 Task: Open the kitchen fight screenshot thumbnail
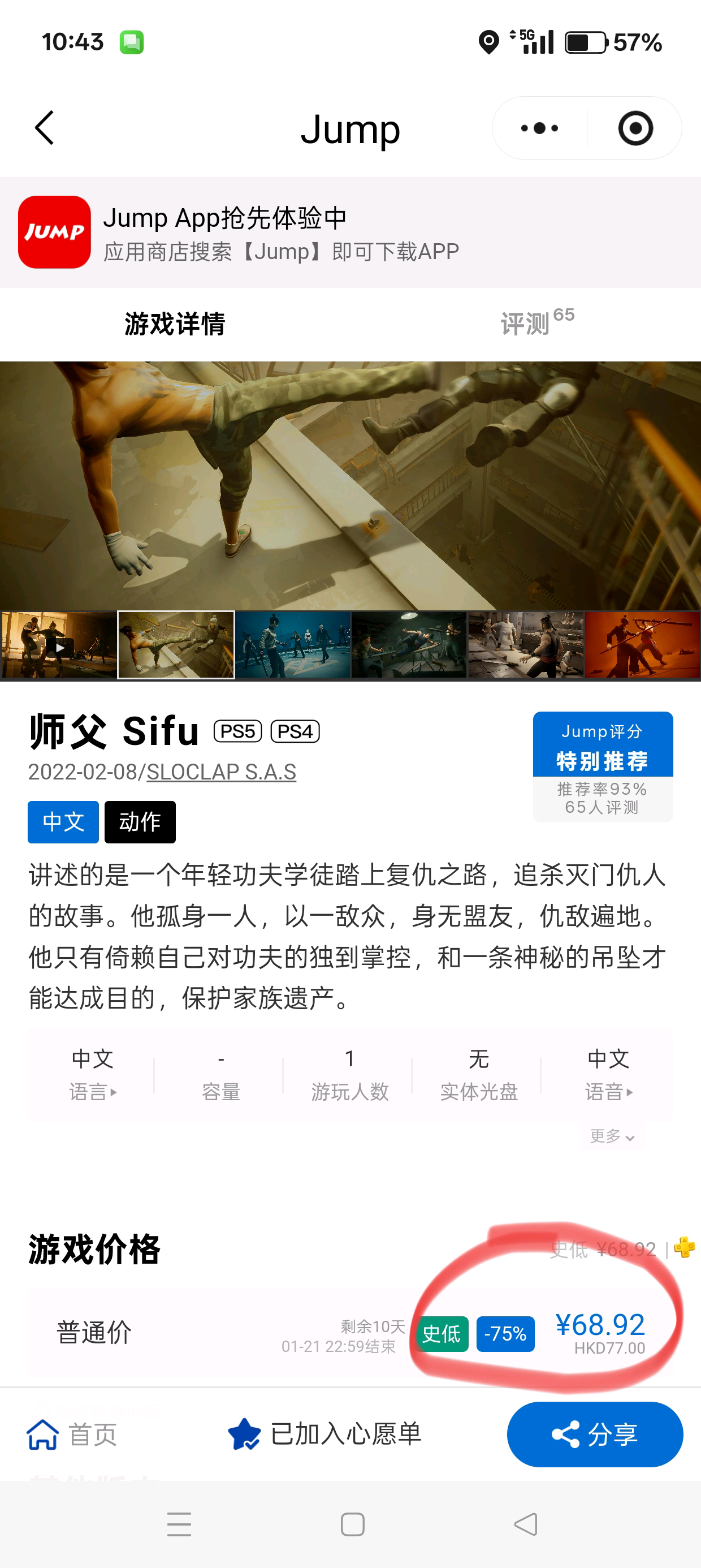[526, 645]
